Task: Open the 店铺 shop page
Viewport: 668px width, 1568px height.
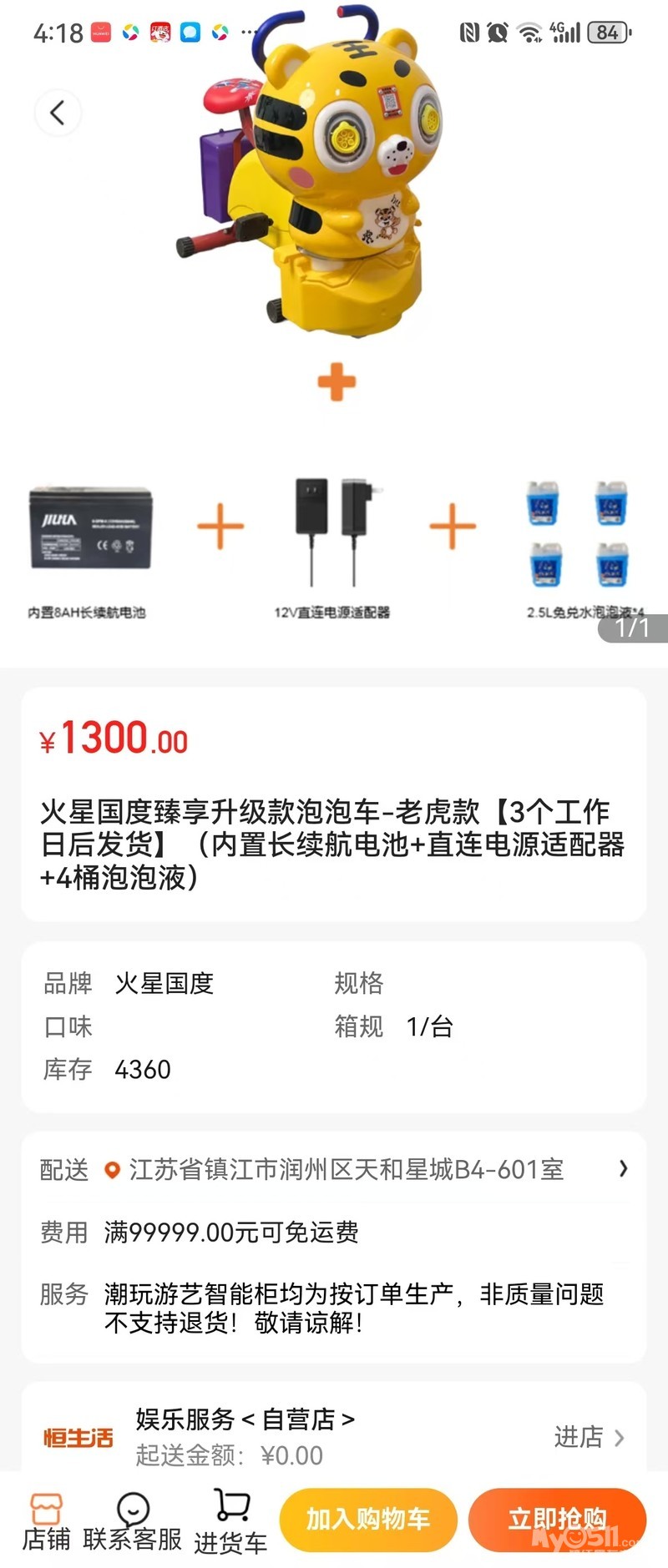Action: pos(46,1521)
